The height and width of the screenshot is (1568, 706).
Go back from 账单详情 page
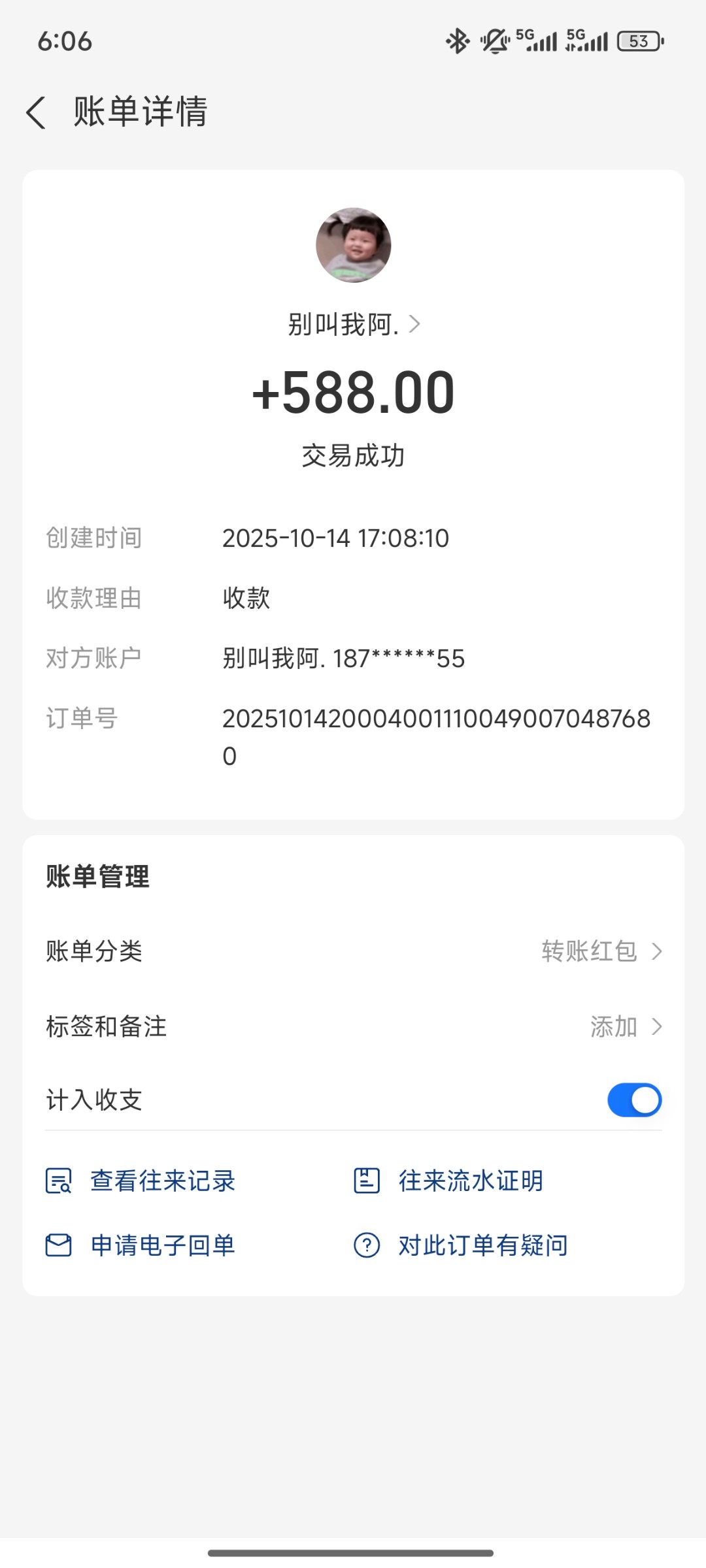[x=37, y=112]
